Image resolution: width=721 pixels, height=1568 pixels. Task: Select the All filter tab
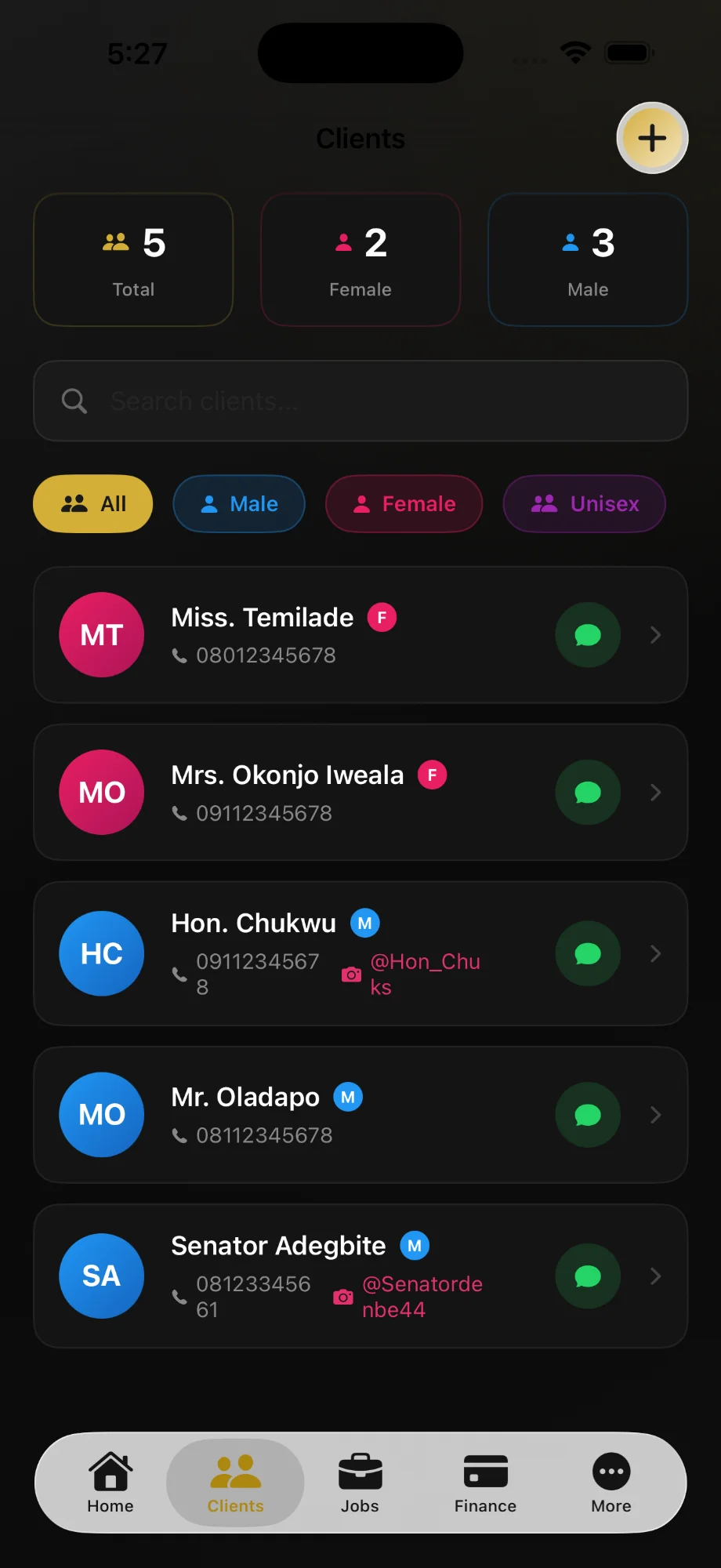pyautogui.click(x=92, y=504)
